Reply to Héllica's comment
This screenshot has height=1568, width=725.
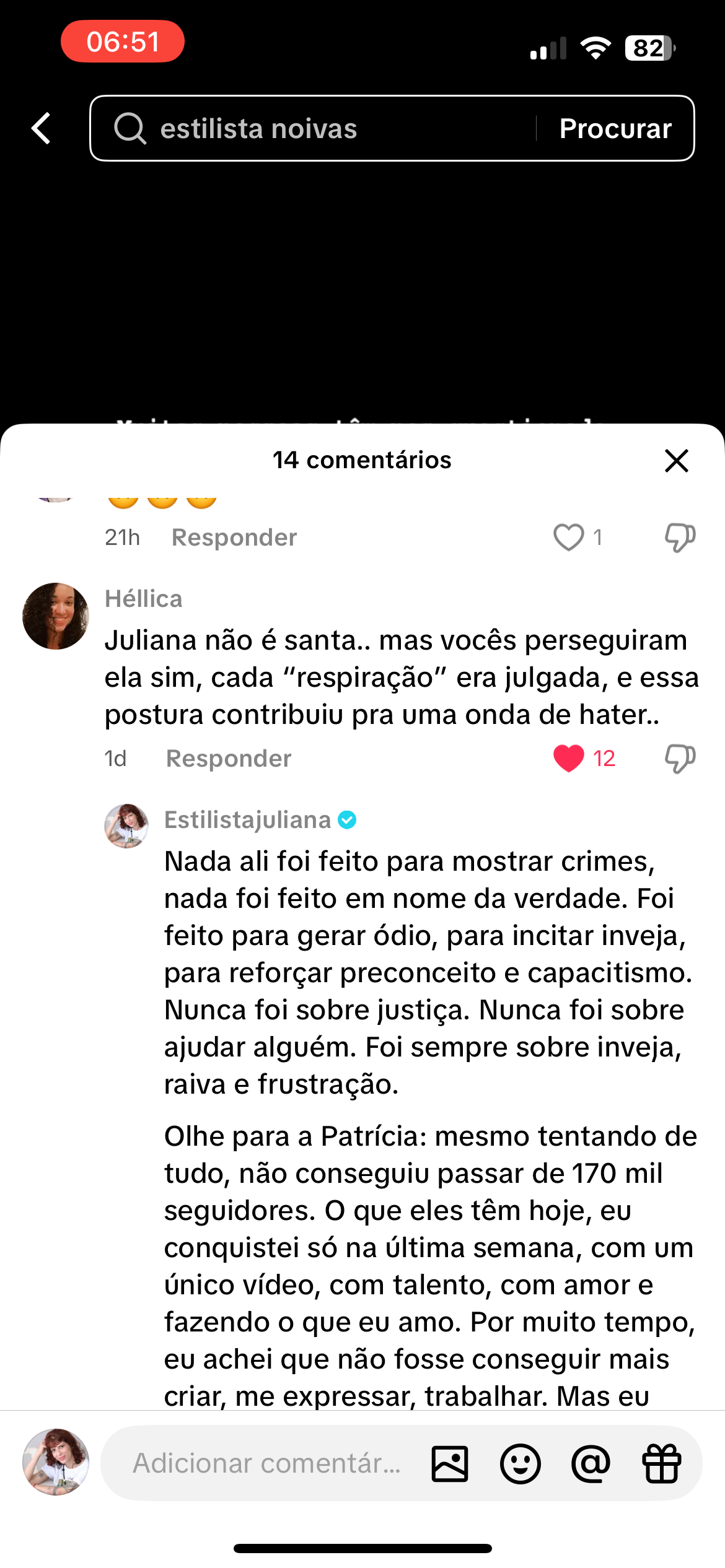[229, 759]
